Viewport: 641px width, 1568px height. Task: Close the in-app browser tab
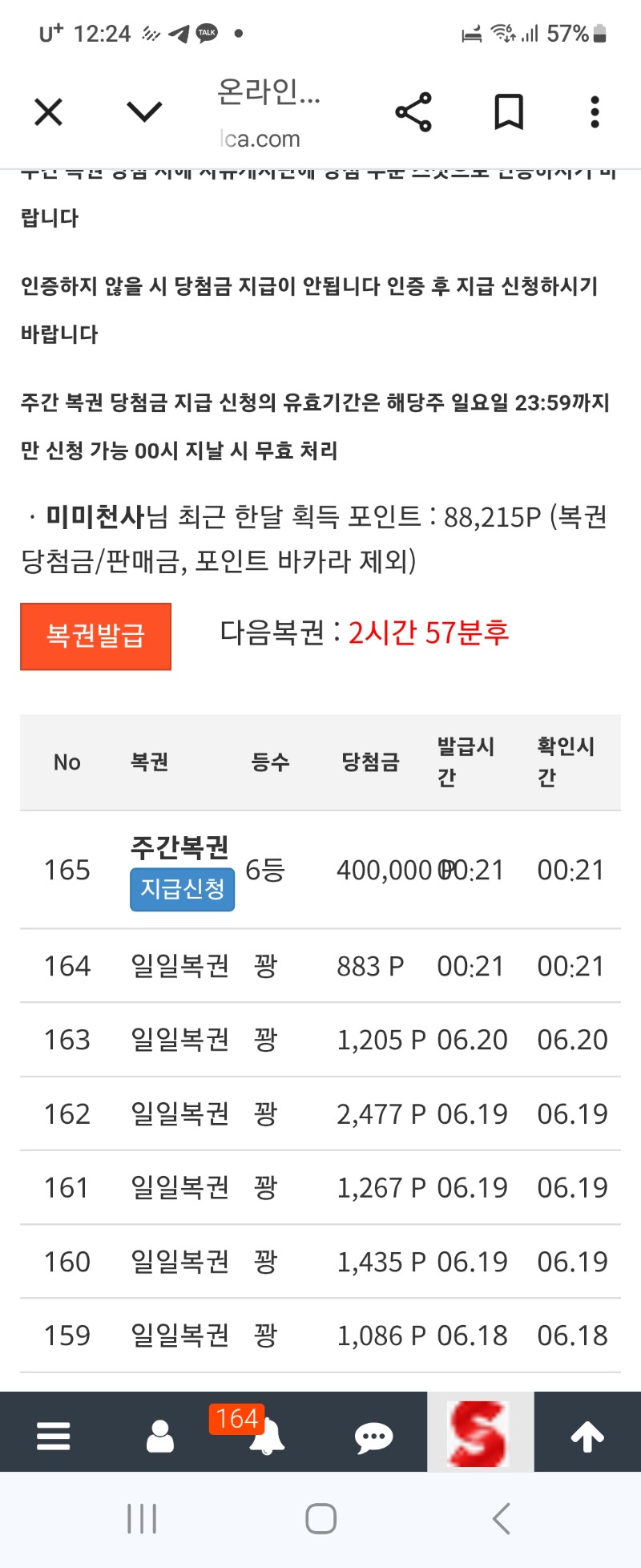(x=49, y=112)
